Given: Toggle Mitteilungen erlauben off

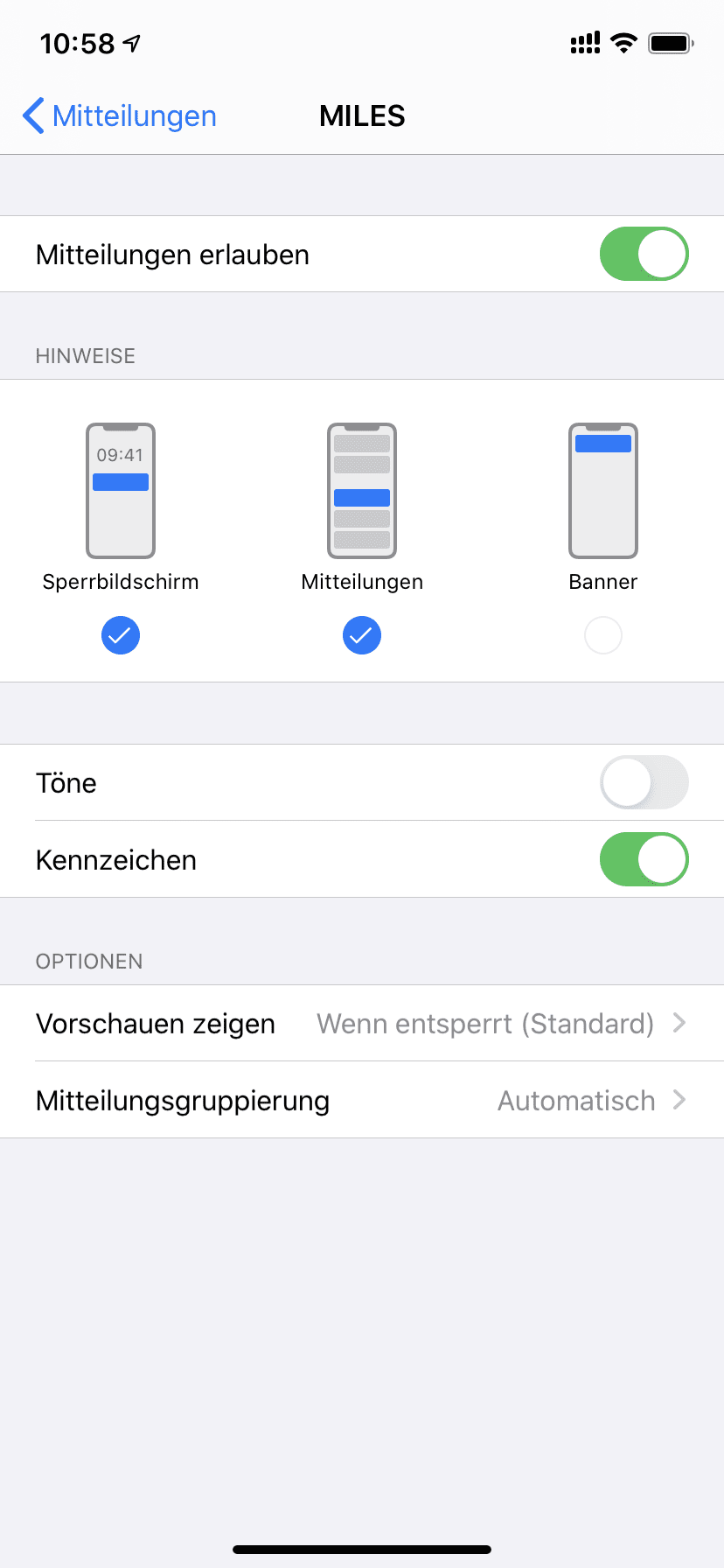Looking at the screenshot, I should pyautogui.click(x=644, y=255).
